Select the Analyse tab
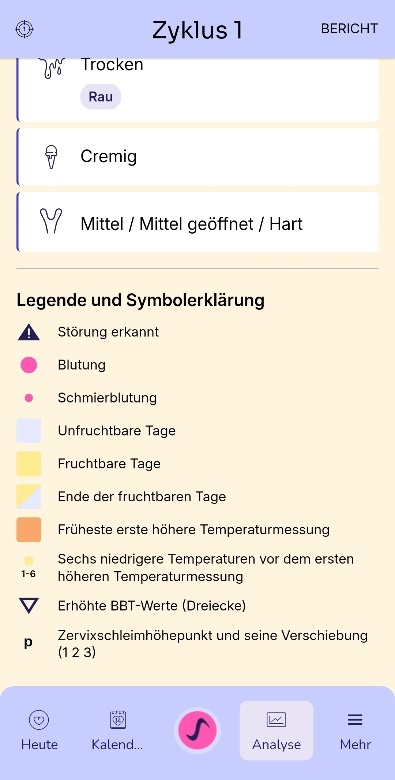This screenshot has width=395, height=780. [277, 730]
